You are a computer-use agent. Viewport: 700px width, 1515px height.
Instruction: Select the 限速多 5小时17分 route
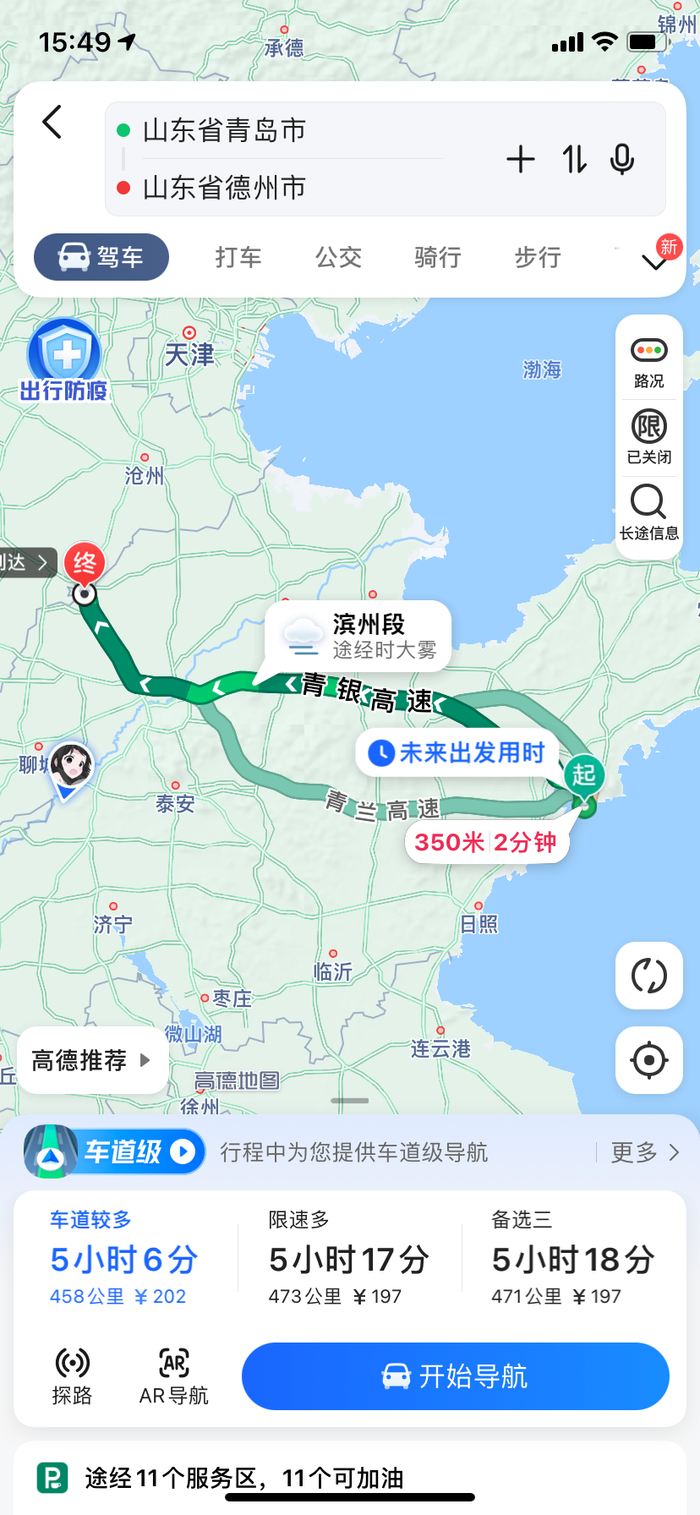point(349,1258)
